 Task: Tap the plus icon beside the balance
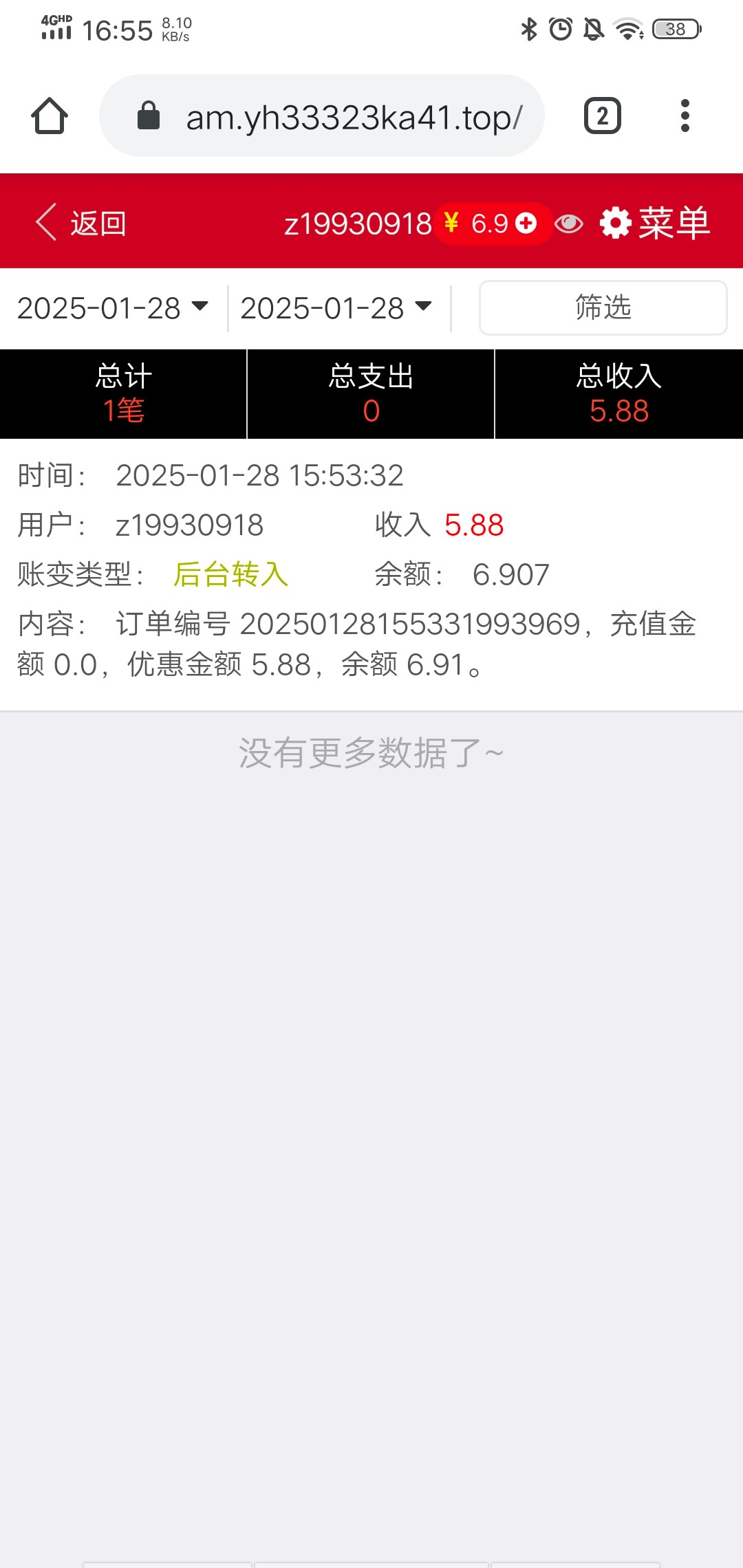526,224
